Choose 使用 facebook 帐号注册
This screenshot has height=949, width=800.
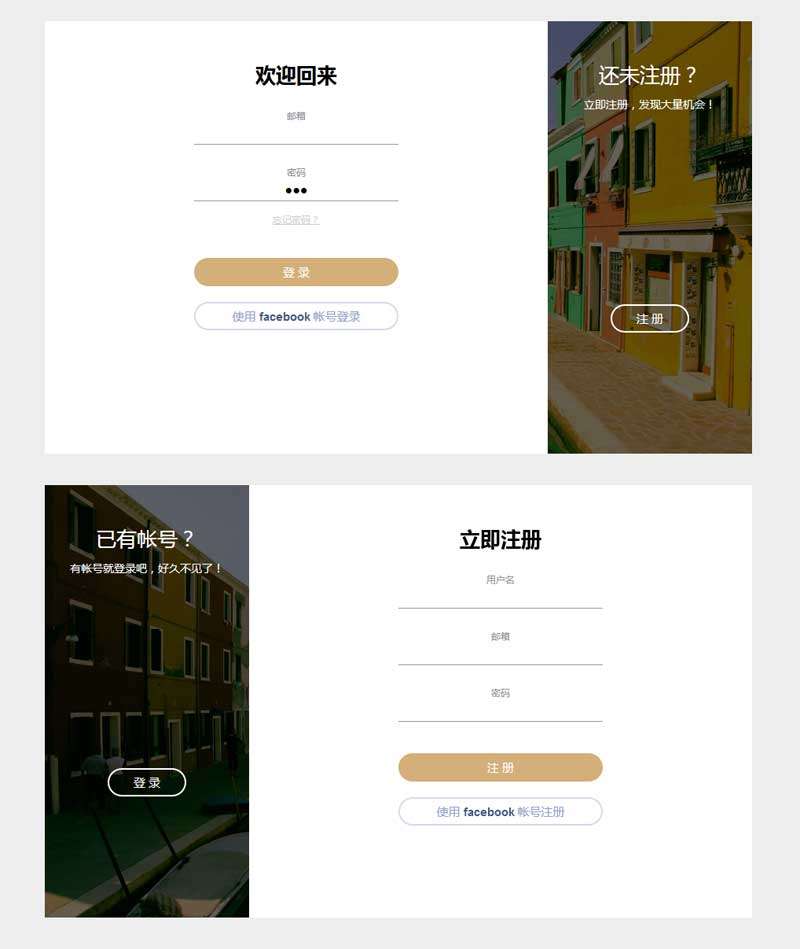[x=500, y=811]
